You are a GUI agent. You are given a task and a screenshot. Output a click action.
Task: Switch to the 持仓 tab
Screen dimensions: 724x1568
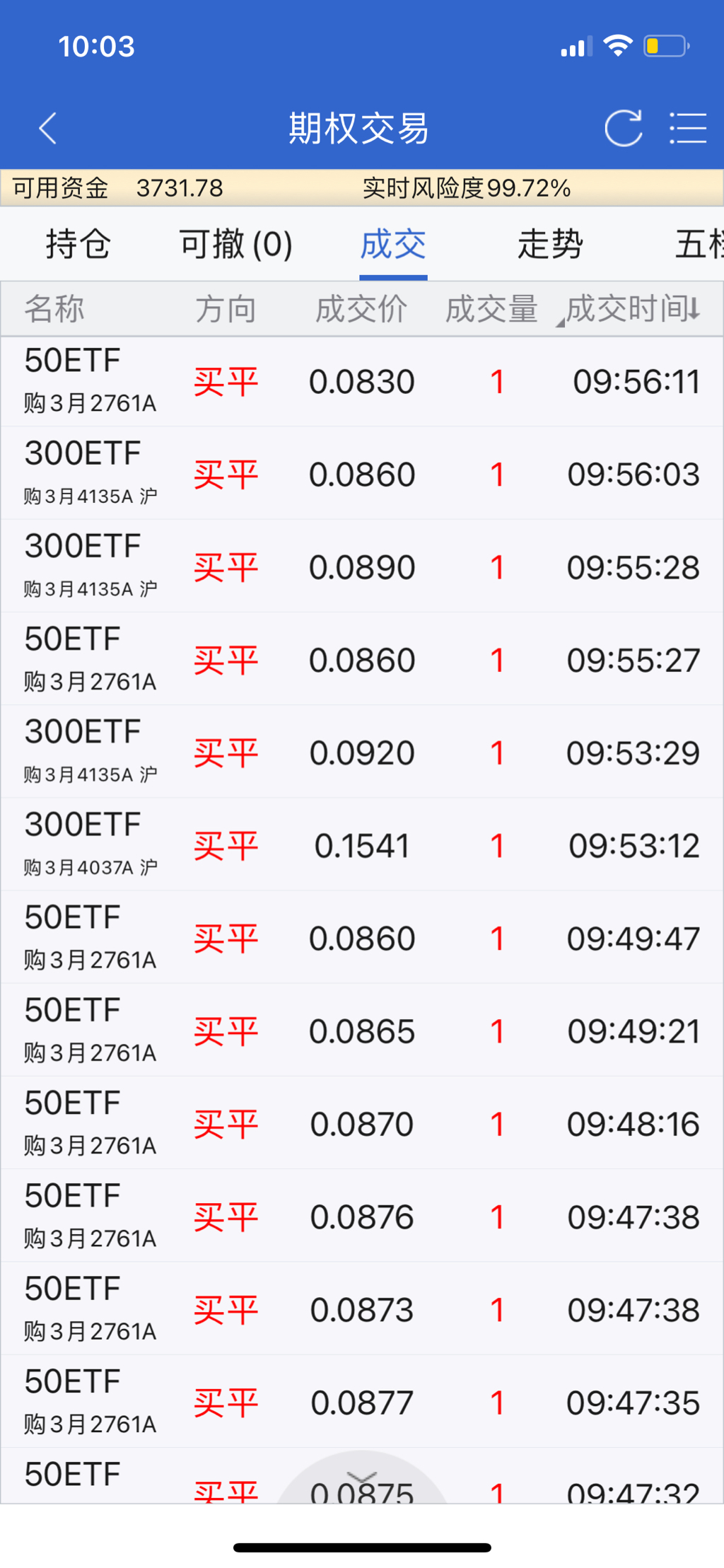(x=78, y=244)
